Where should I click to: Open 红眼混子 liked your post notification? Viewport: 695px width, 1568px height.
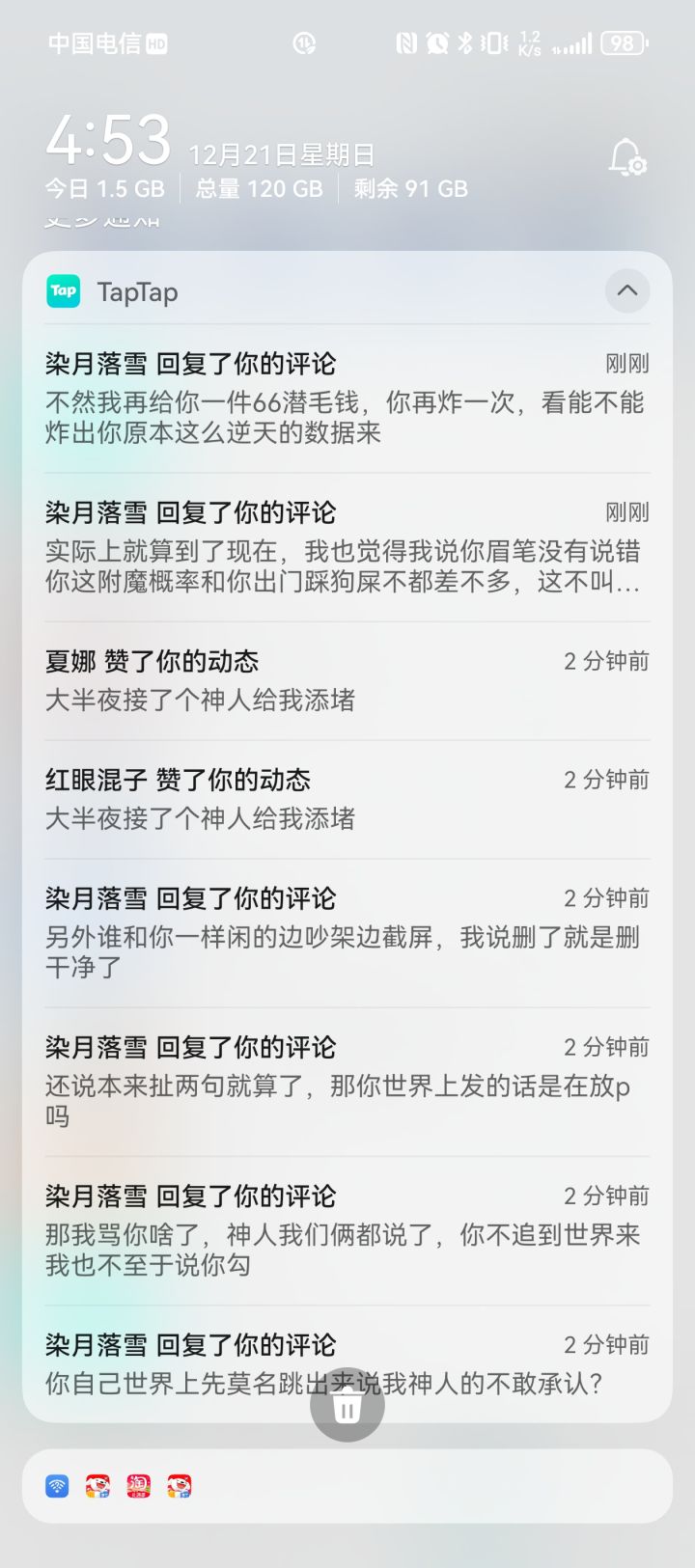click(x=347, y=799)
